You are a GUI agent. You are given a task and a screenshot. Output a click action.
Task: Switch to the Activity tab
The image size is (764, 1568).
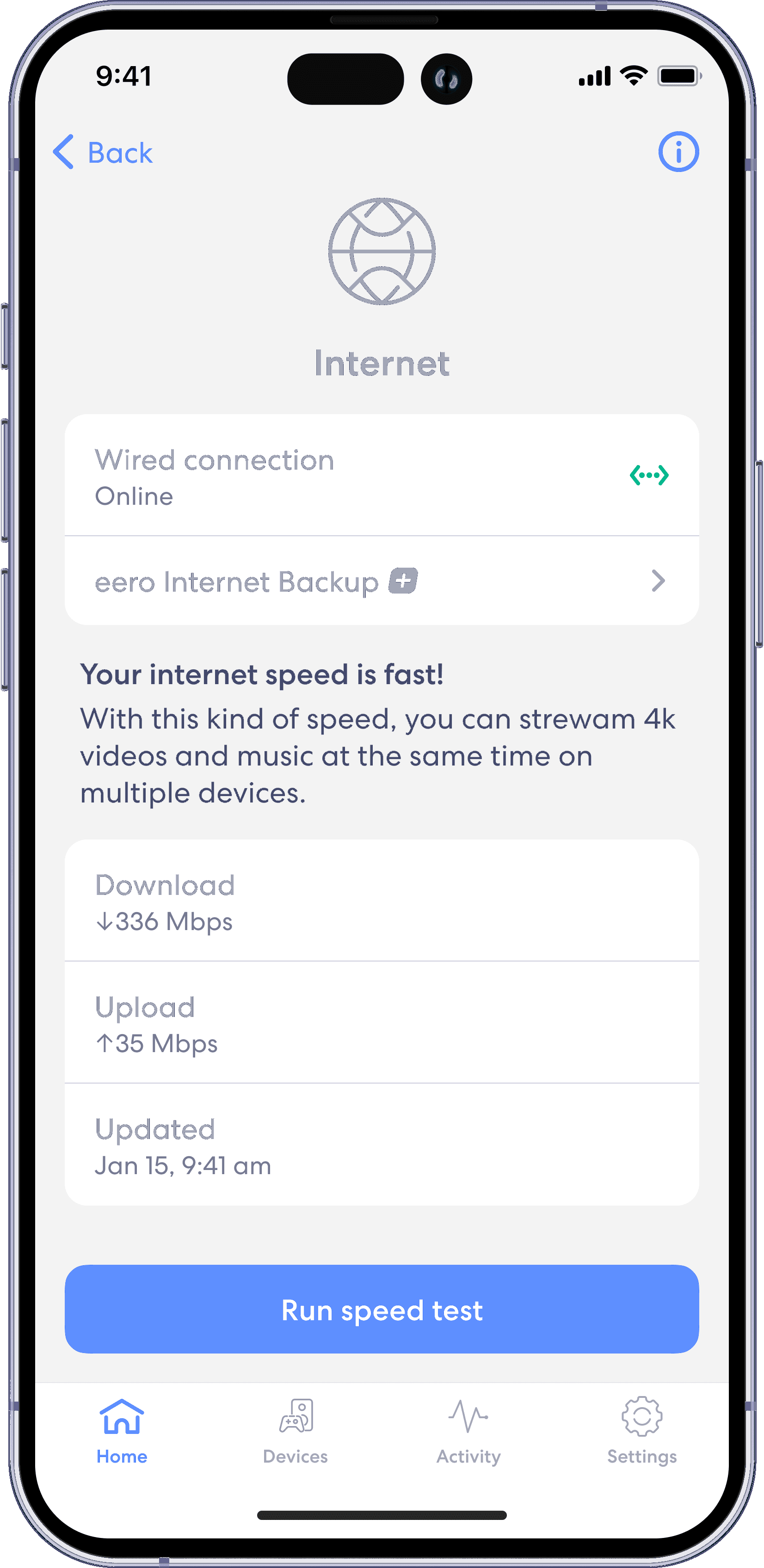(468, 1431)
